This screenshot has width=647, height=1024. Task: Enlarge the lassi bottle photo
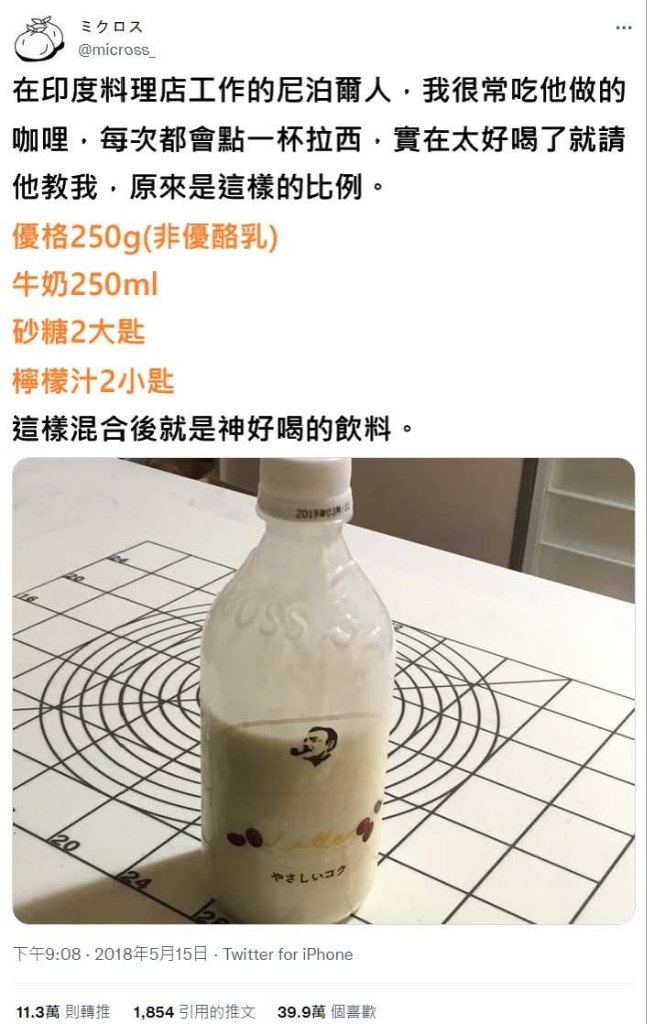pos(323,690)
